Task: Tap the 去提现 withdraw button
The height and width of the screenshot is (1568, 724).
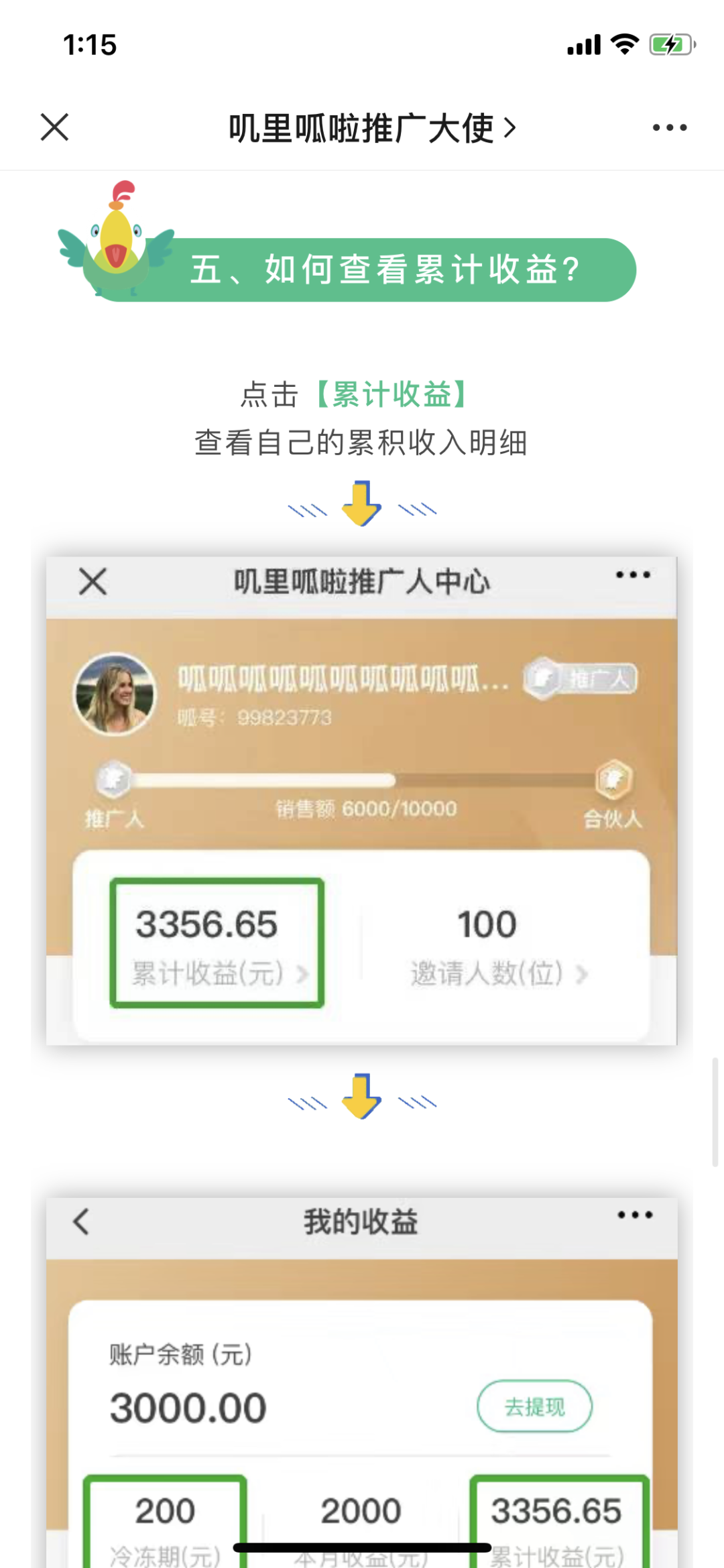Action: (535, 1406)
